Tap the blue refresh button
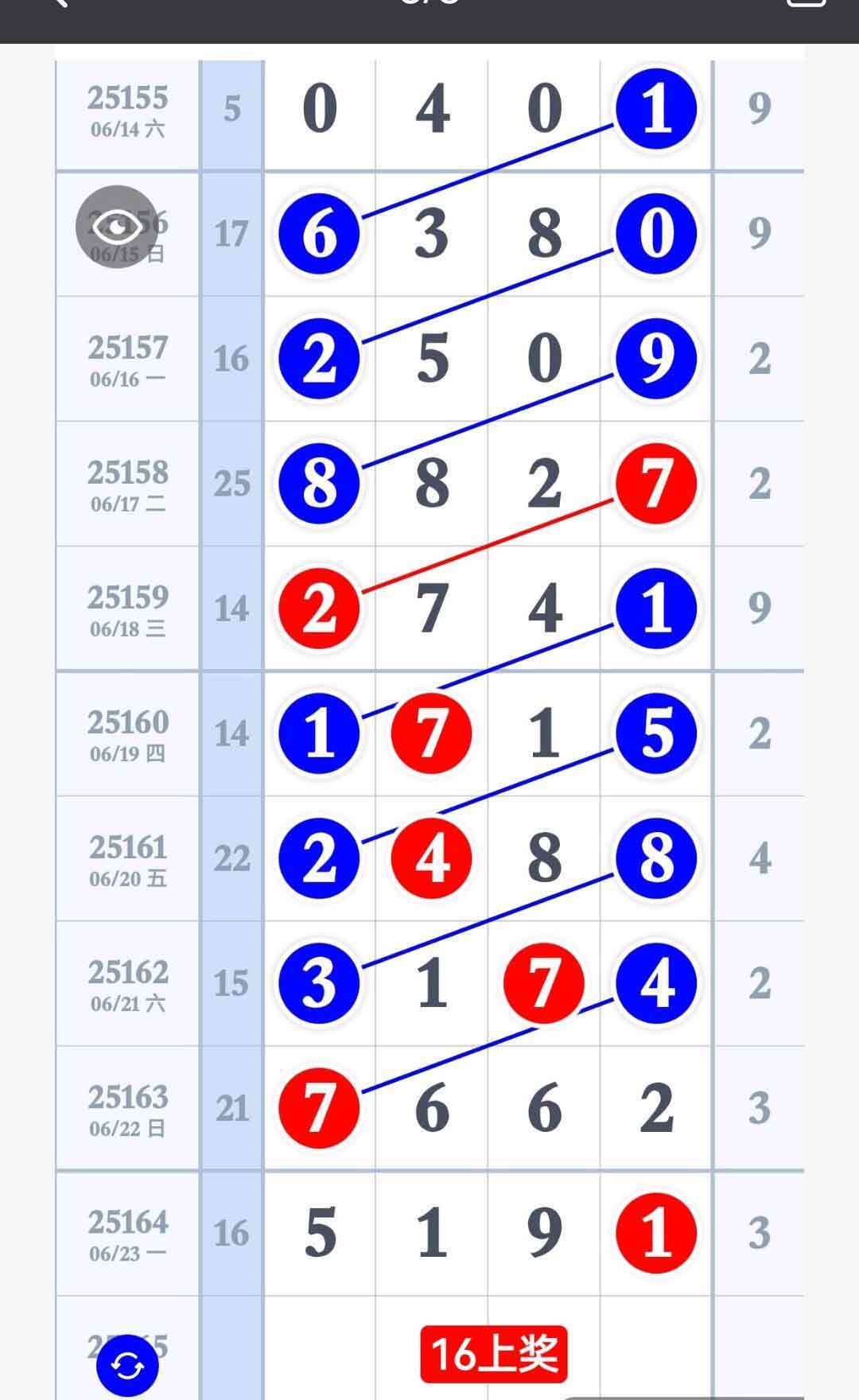 pos(127,1367)
